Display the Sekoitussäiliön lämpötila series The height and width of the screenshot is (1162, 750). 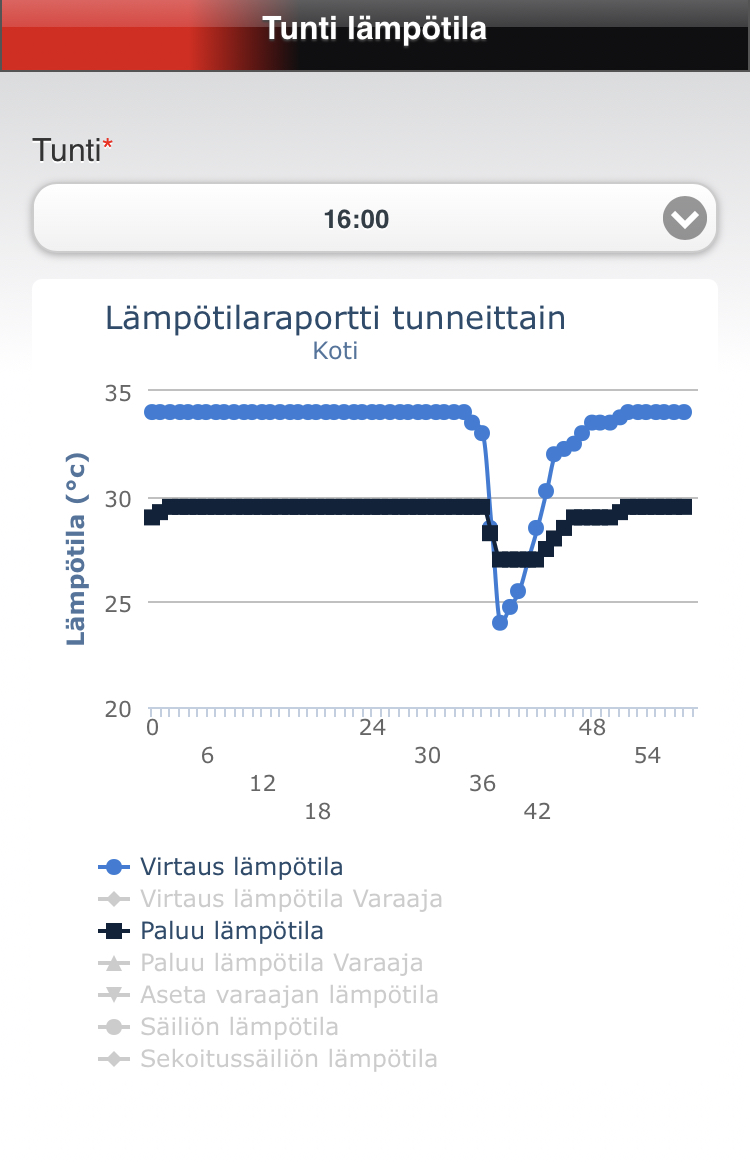pos(288,1059)
